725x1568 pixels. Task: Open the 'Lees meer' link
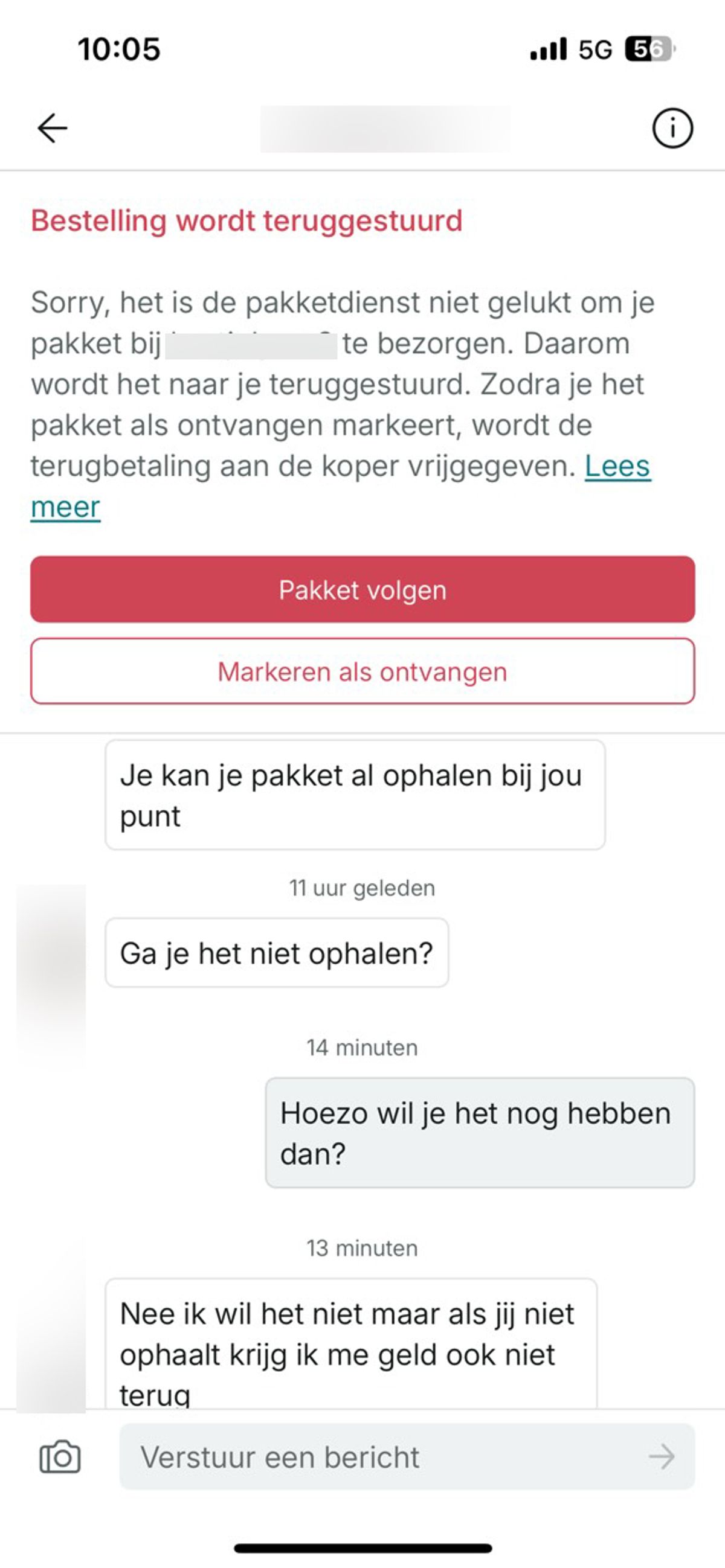617,467
